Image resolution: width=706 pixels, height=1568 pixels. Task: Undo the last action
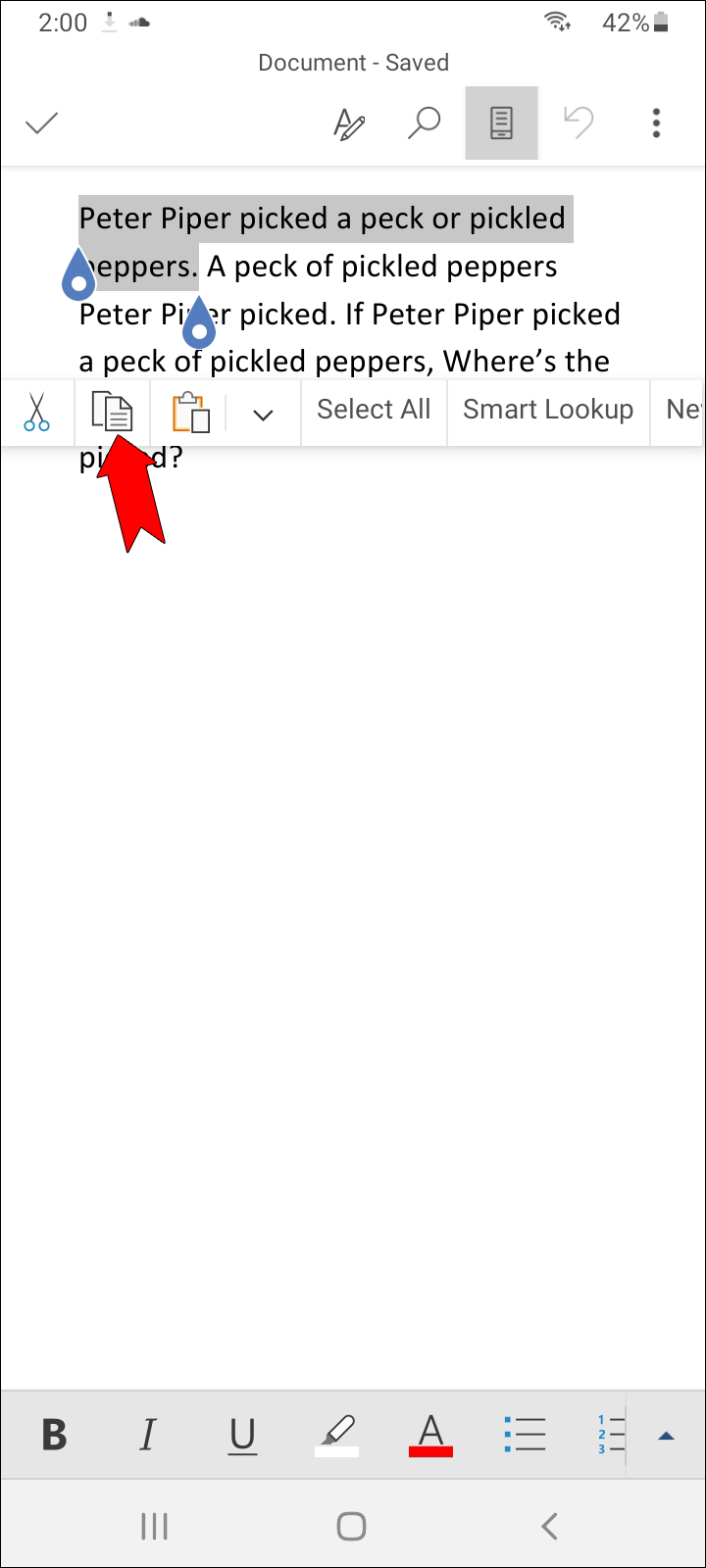coord(579,123)
